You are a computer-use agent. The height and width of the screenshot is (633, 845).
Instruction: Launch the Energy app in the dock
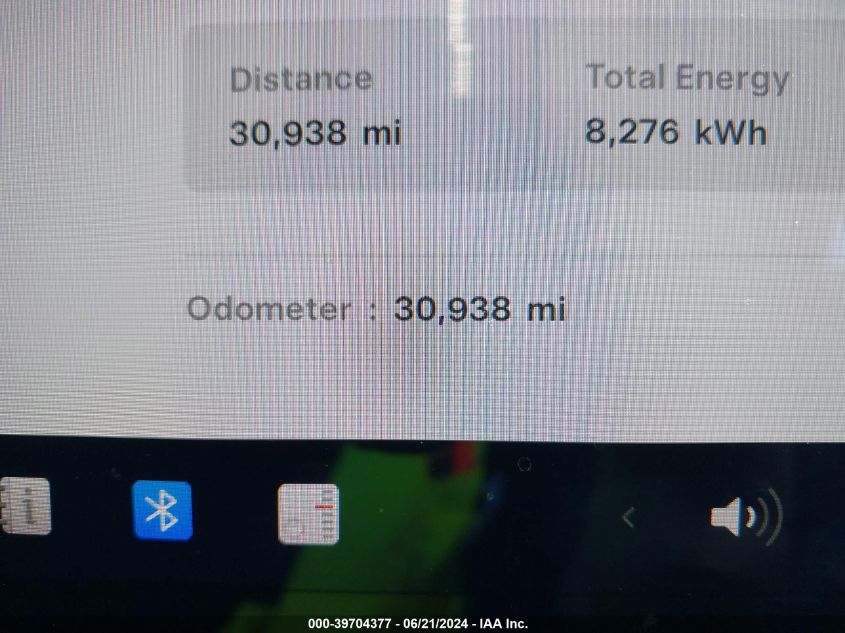[x=308, y=513]
